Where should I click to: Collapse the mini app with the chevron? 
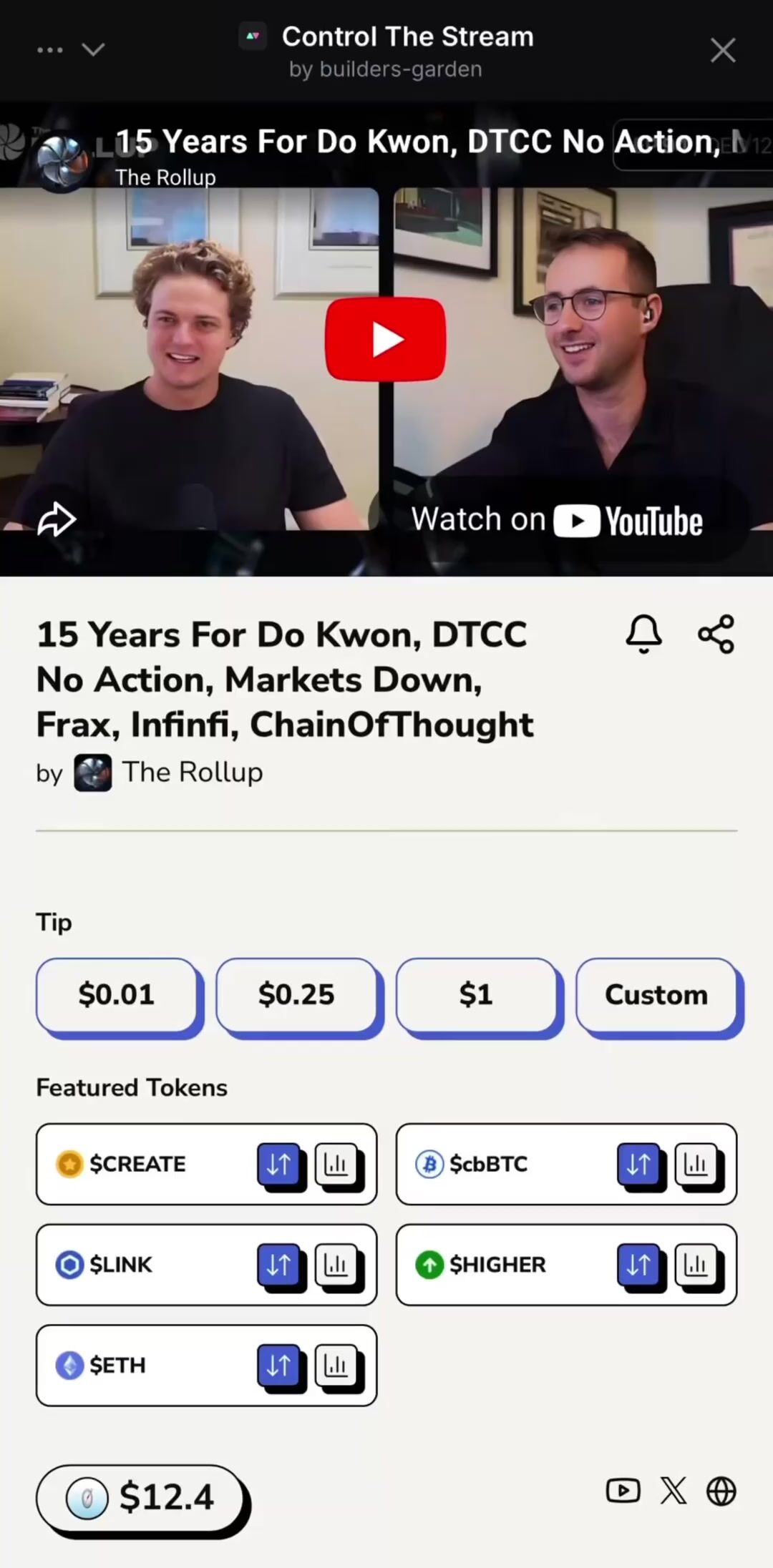click(x=94, y=50)
